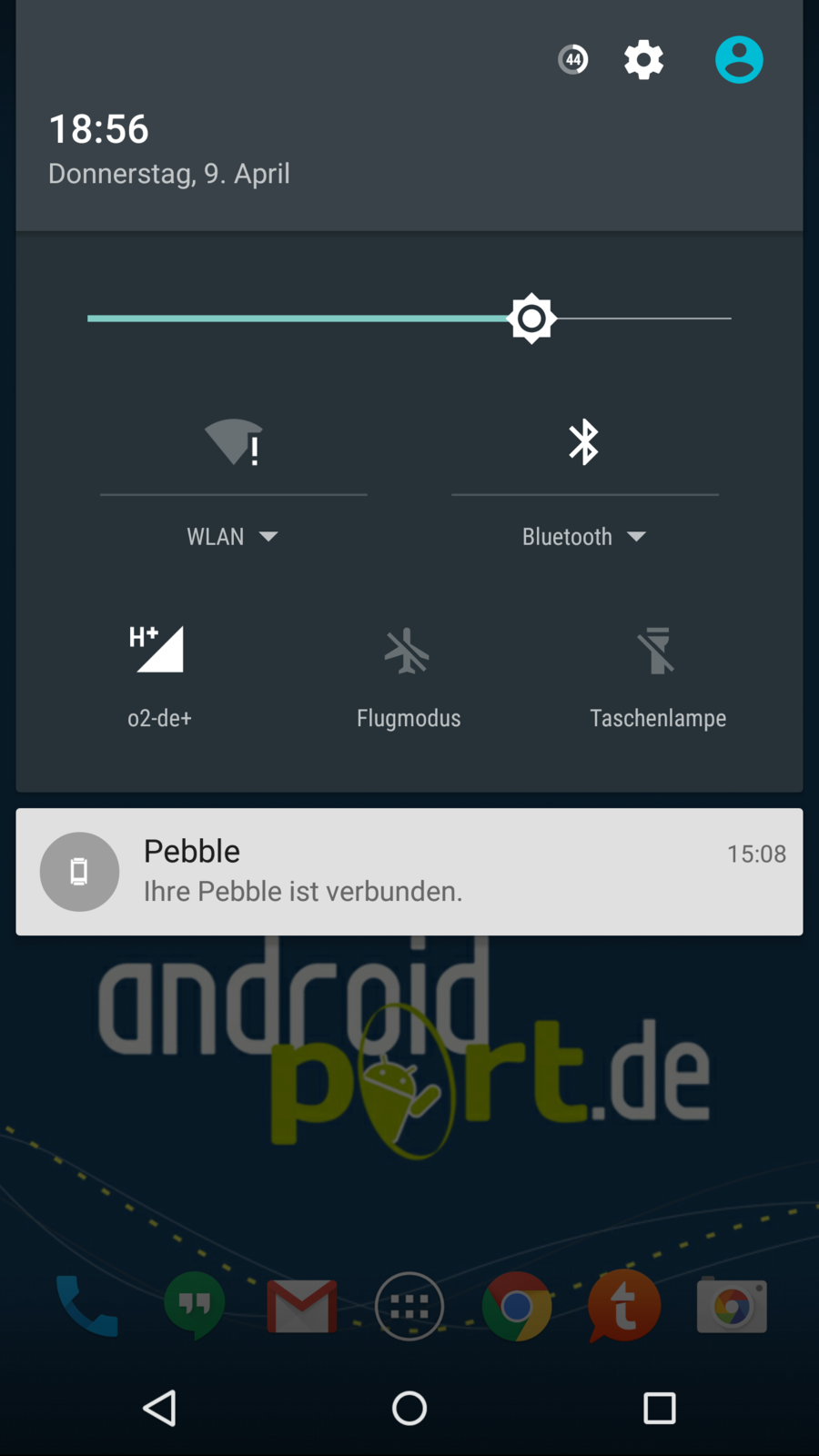Viewport: 819px width, 1456px height.
Task: Expand the Bluetooth devices dropdown
Action: [x=584, y=537]
